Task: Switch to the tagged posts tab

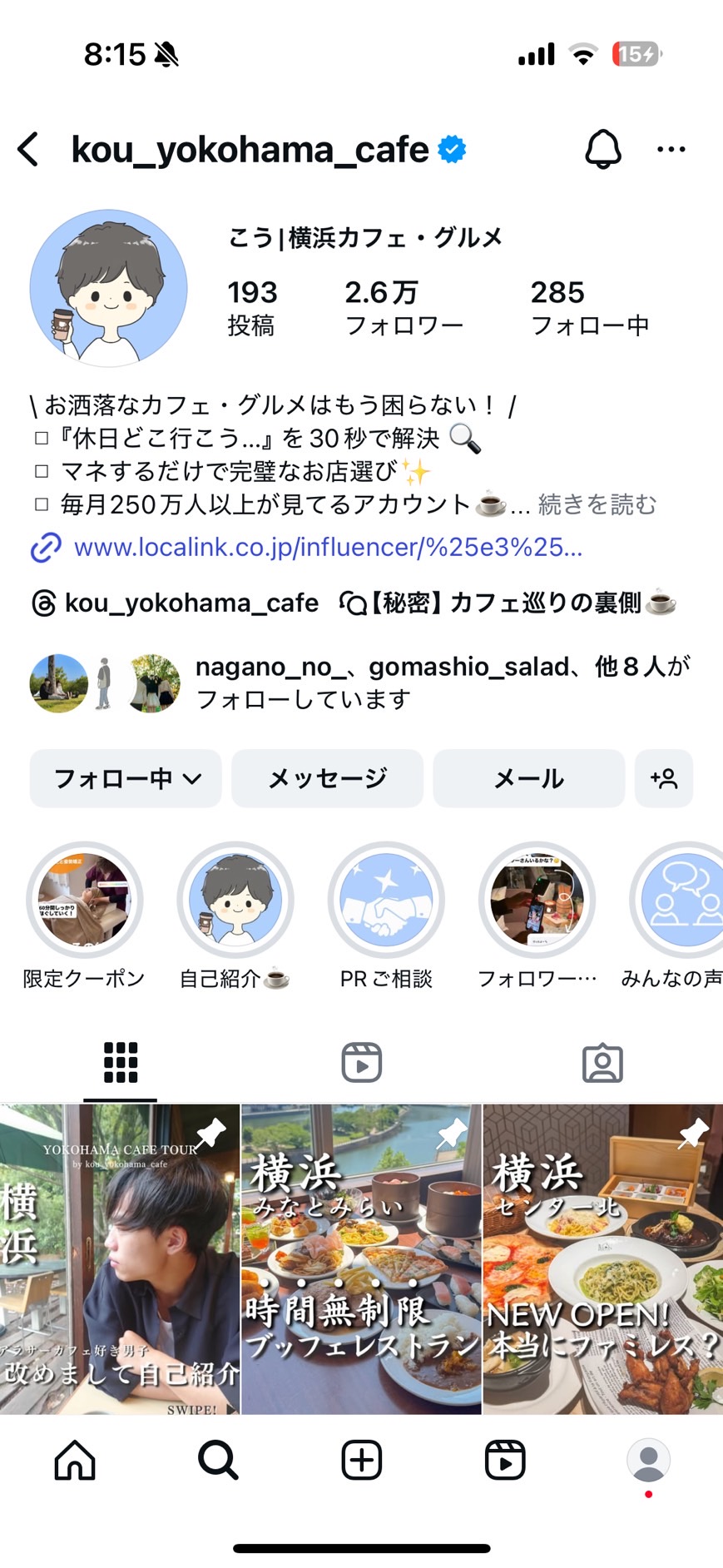Action: pyautogui.click(x=602, y=1063)
